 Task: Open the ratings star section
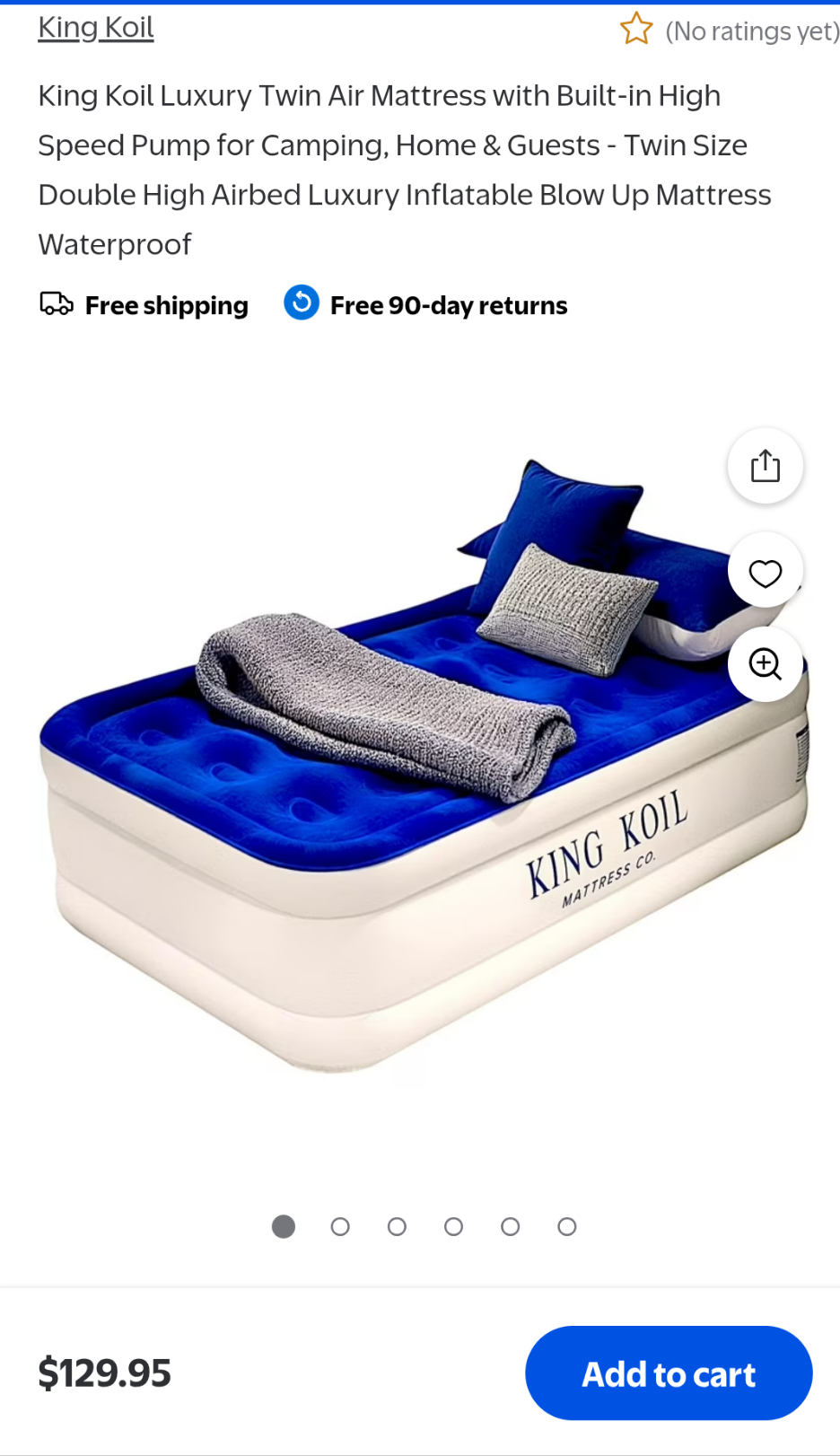(729, 31)
